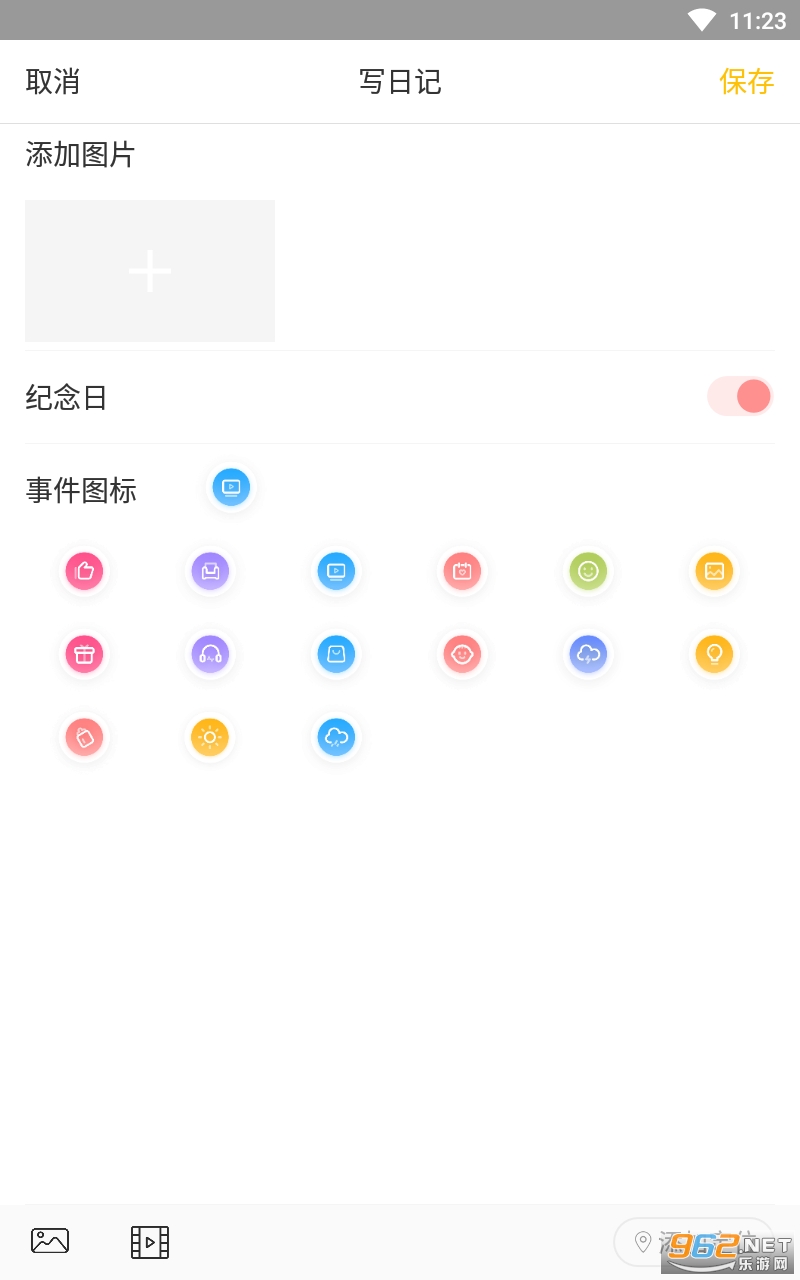800x1280 pixels.
Task: Pick the pink price tag event icon
Action: 84,737
